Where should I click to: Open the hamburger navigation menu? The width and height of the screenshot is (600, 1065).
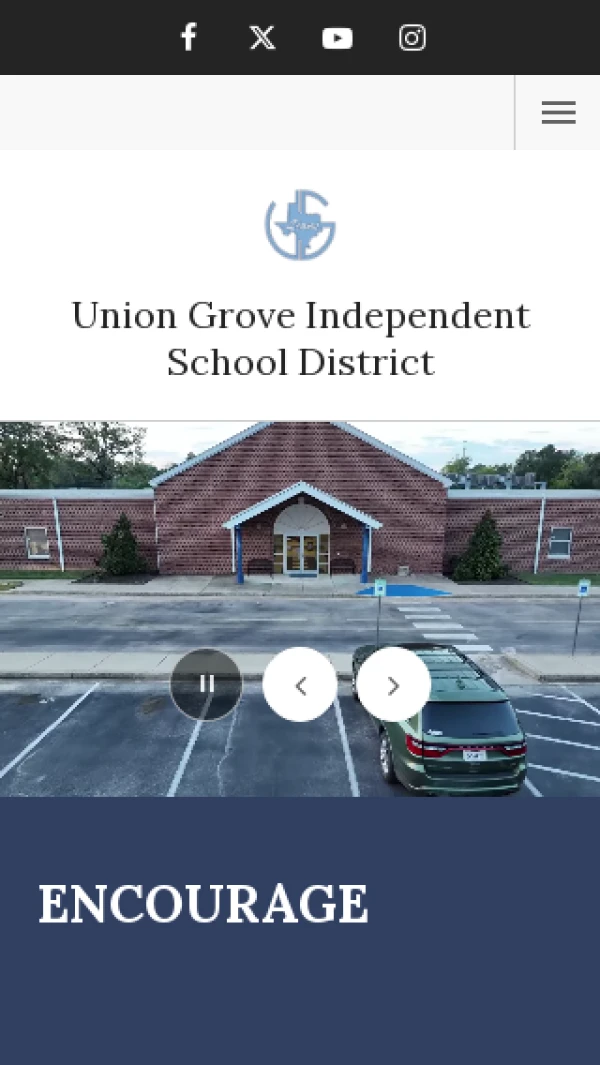point(558,113)
